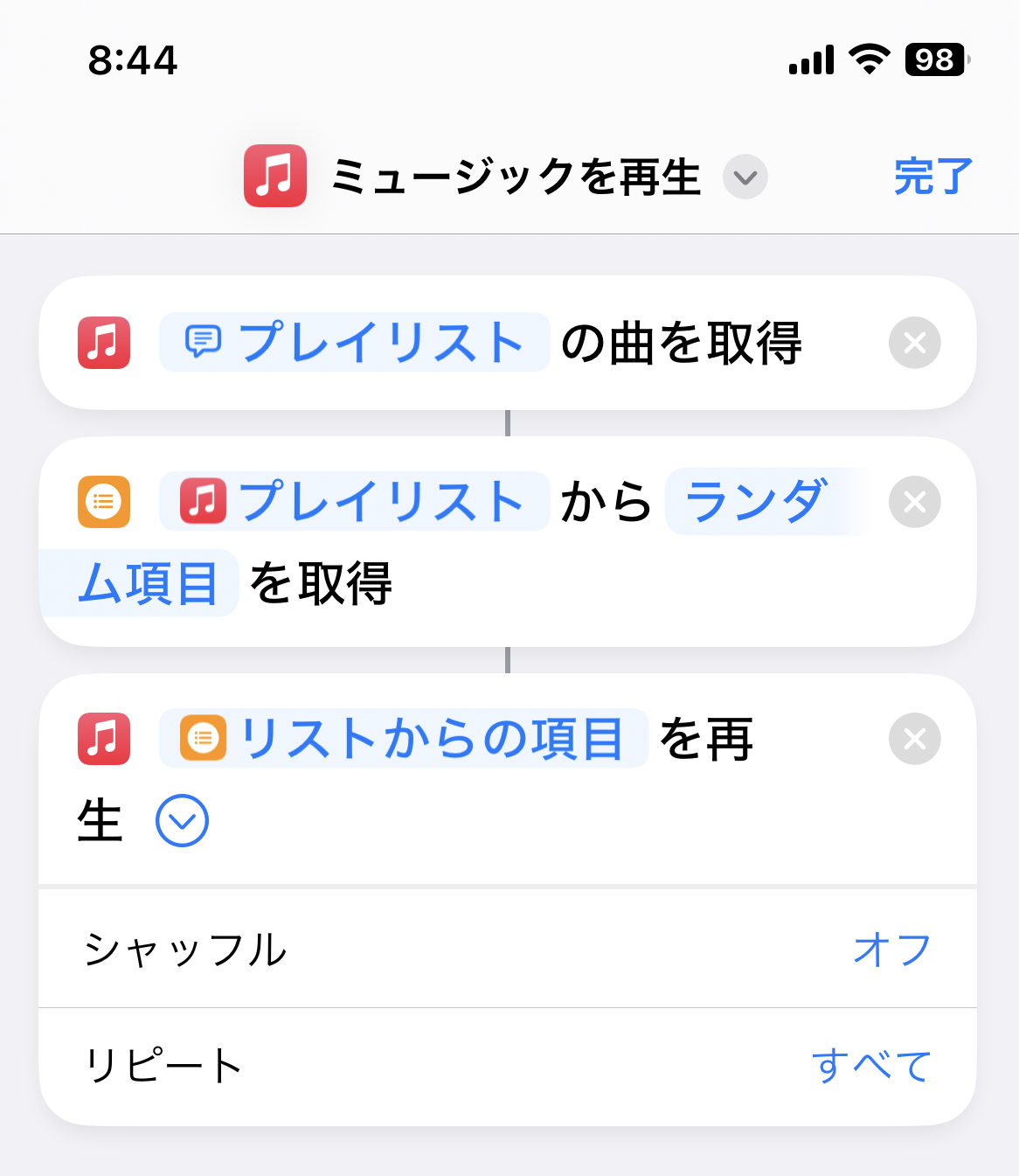Change the ランダム項目 selection option
The height and width of the screenshot is (1176, 1019).
click(x=756, y=502)
